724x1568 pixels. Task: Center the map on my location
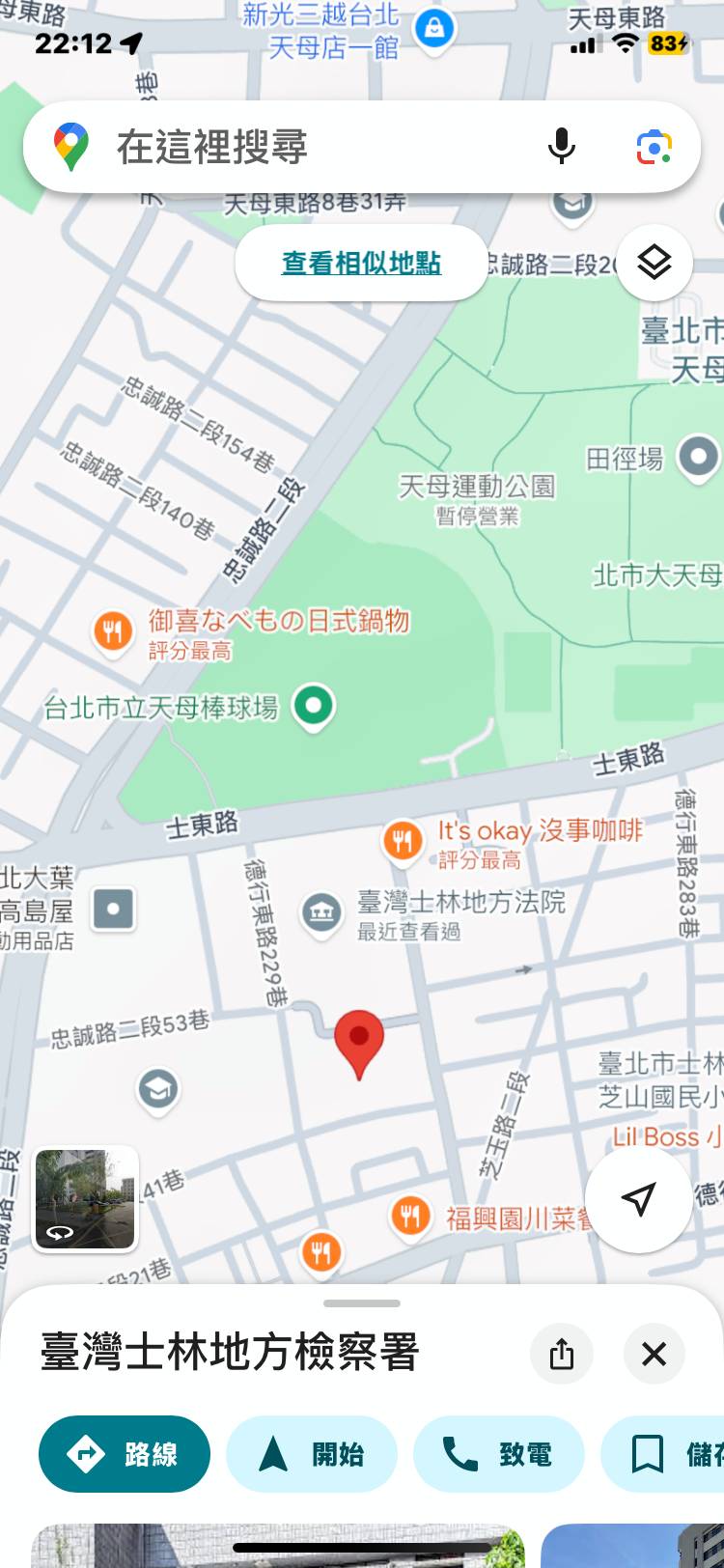click(638, 1198)
